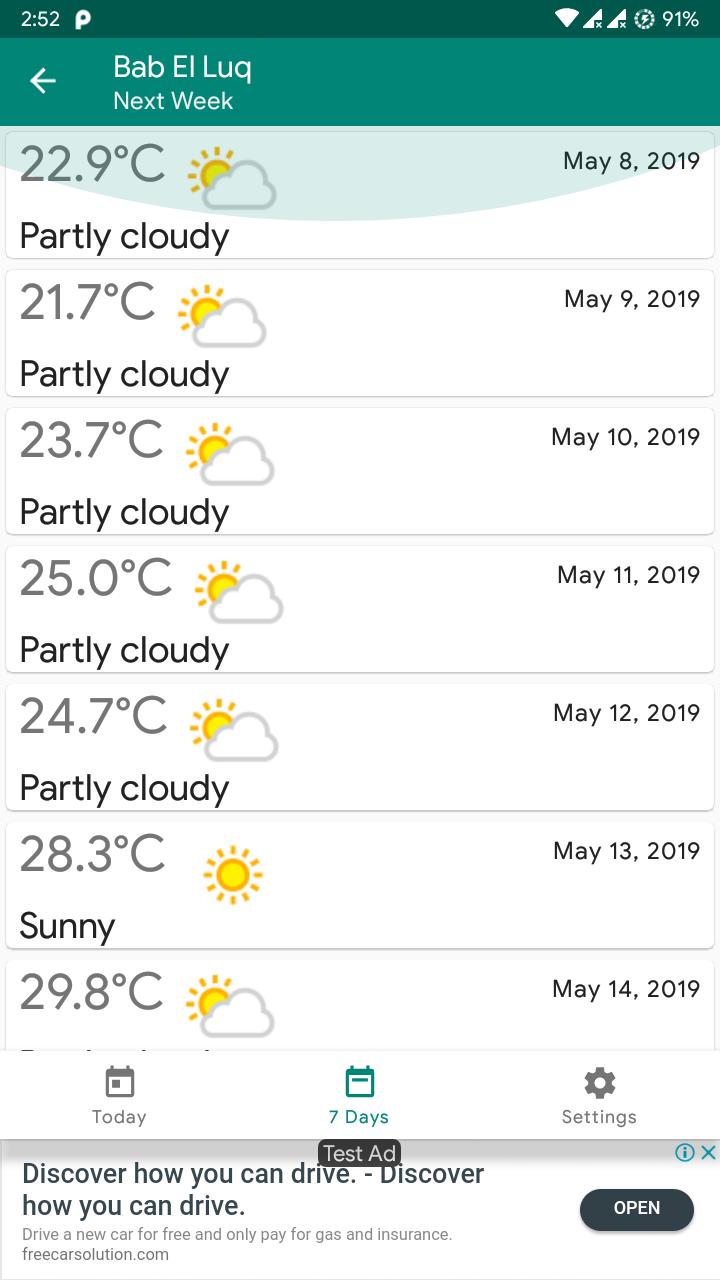Select the sunny icon on May 13
This screenshot has height=1280, width=720.
[233, 873]
